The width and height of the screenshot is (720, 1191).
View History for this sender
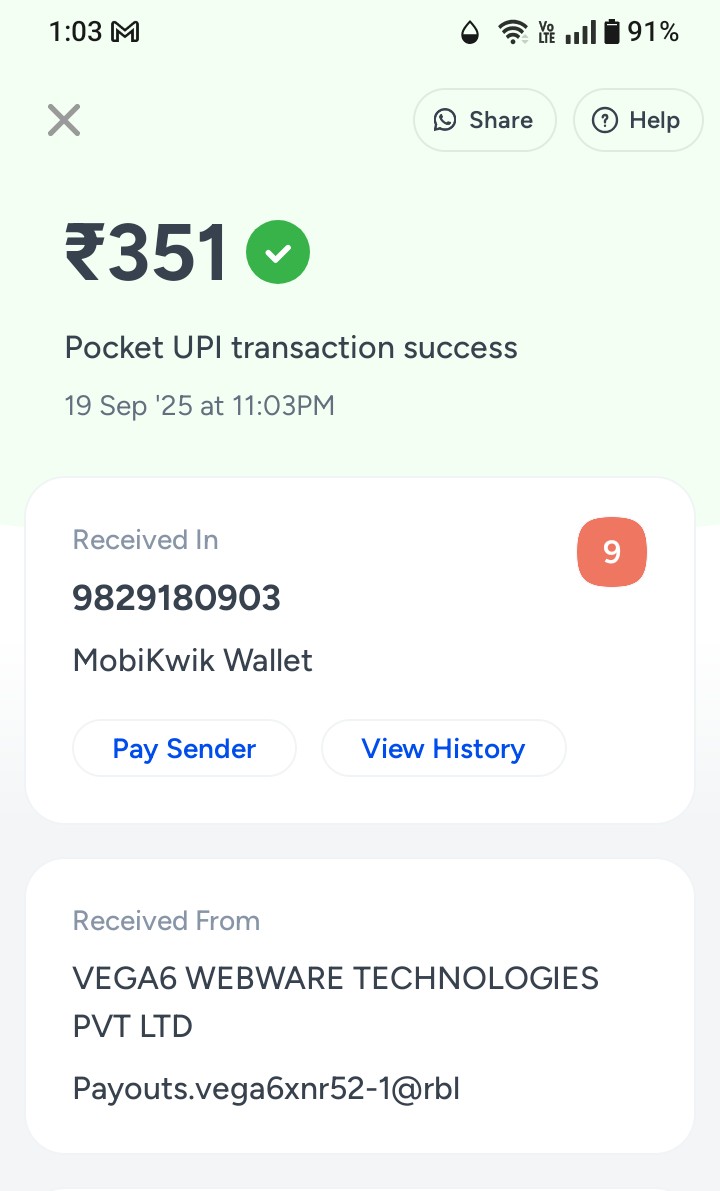[443, 749]
